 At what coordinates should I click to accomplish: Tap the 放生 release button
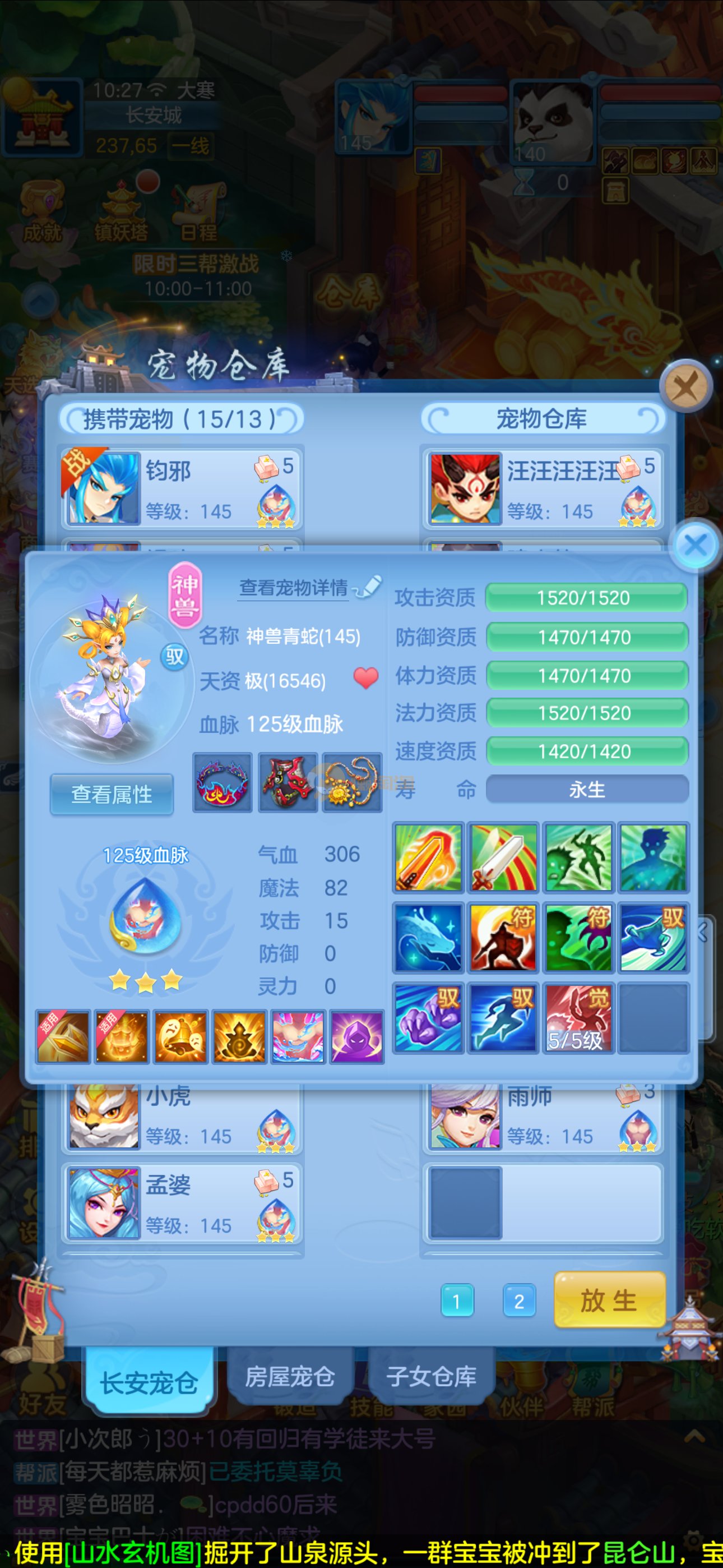point(609,1301)
